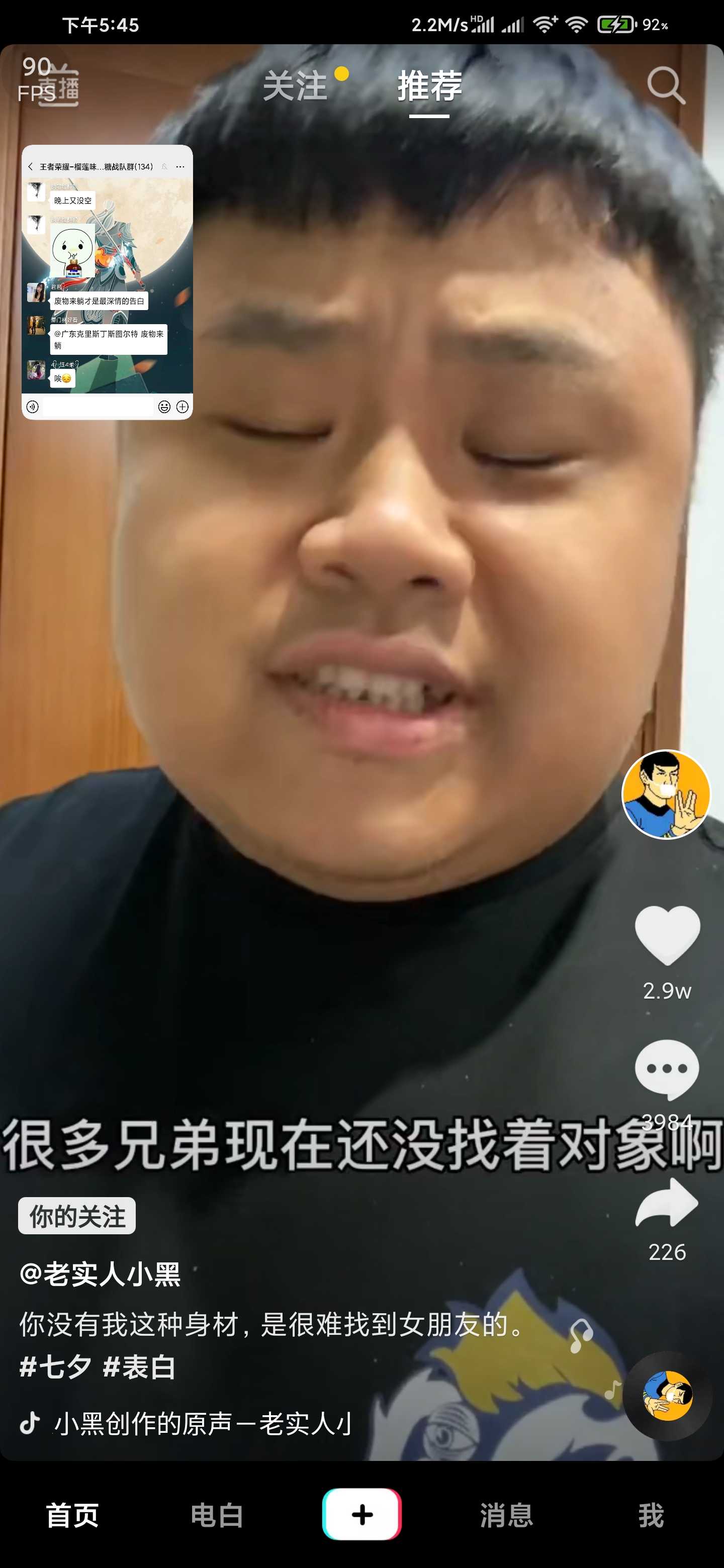Open the #表白 hashtag

click(x=139, y=1367)
